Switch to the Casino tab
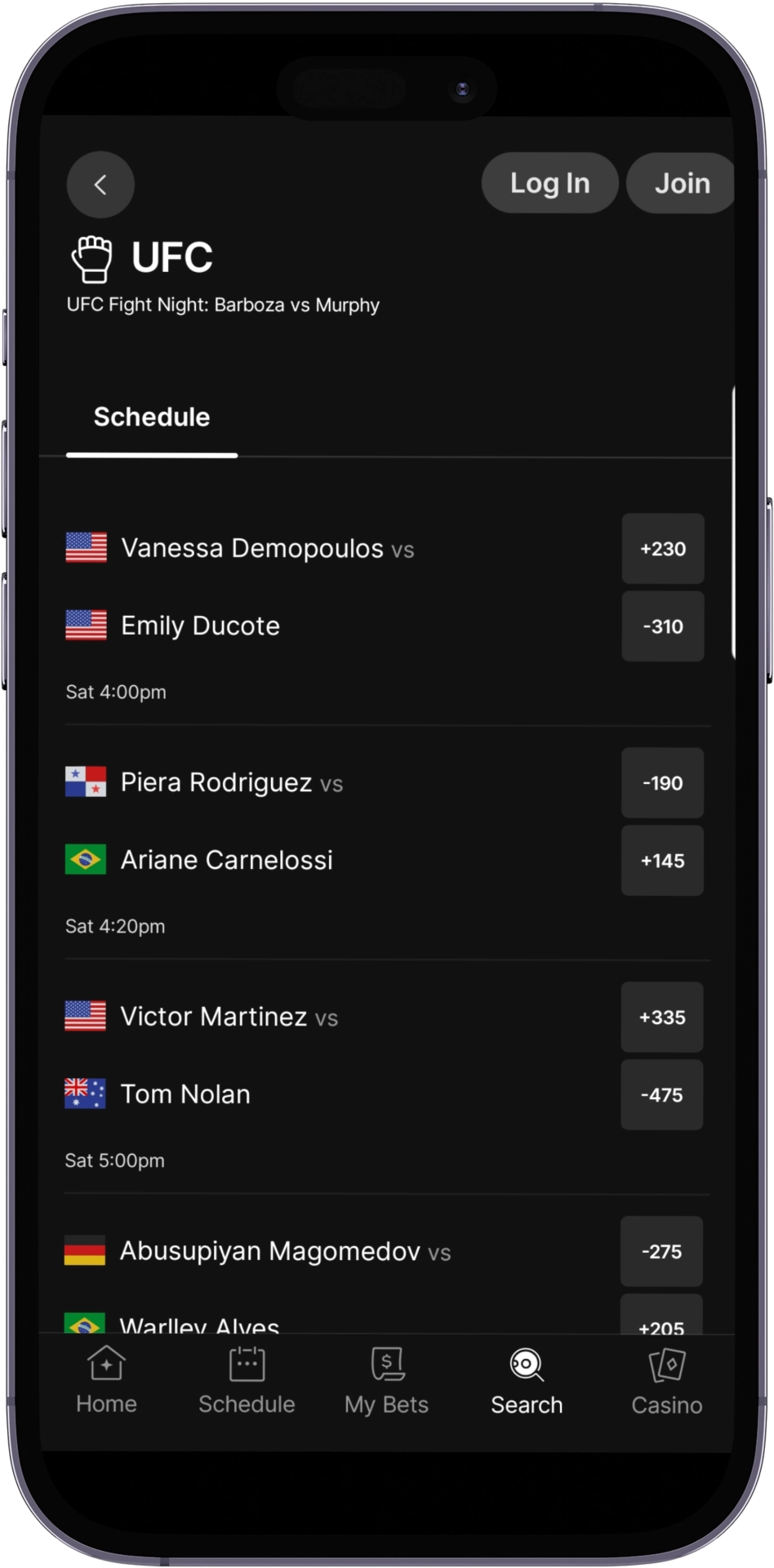This screenshot has width=774, height=1568. click(666, 1382)
